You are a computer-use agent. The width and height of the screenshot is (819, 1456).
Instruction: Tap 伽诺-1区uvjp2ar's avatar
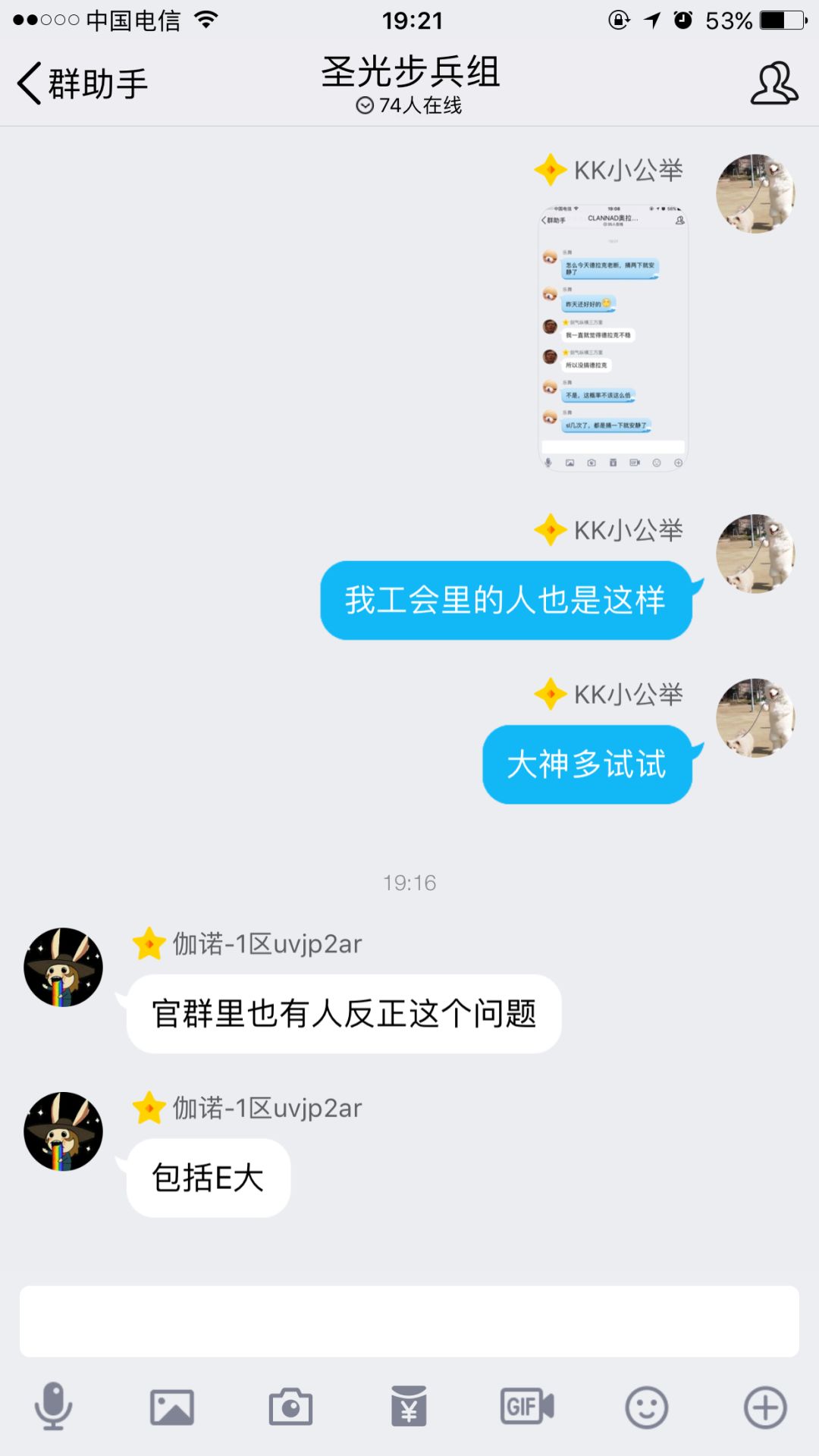pyautogui.click(x=63, y=968)
